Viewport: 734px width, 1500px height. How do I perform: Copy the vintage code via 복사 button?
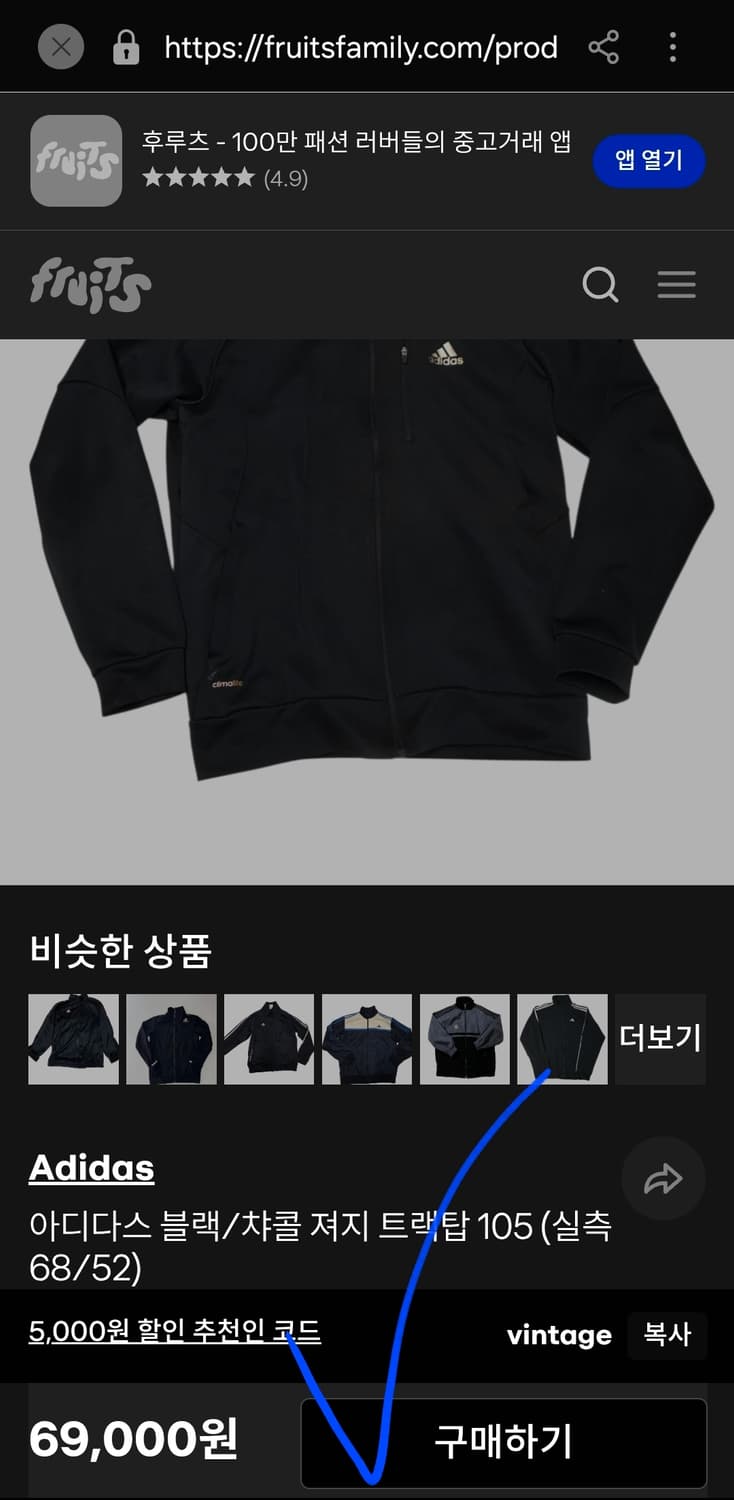tap(667, 1335)
